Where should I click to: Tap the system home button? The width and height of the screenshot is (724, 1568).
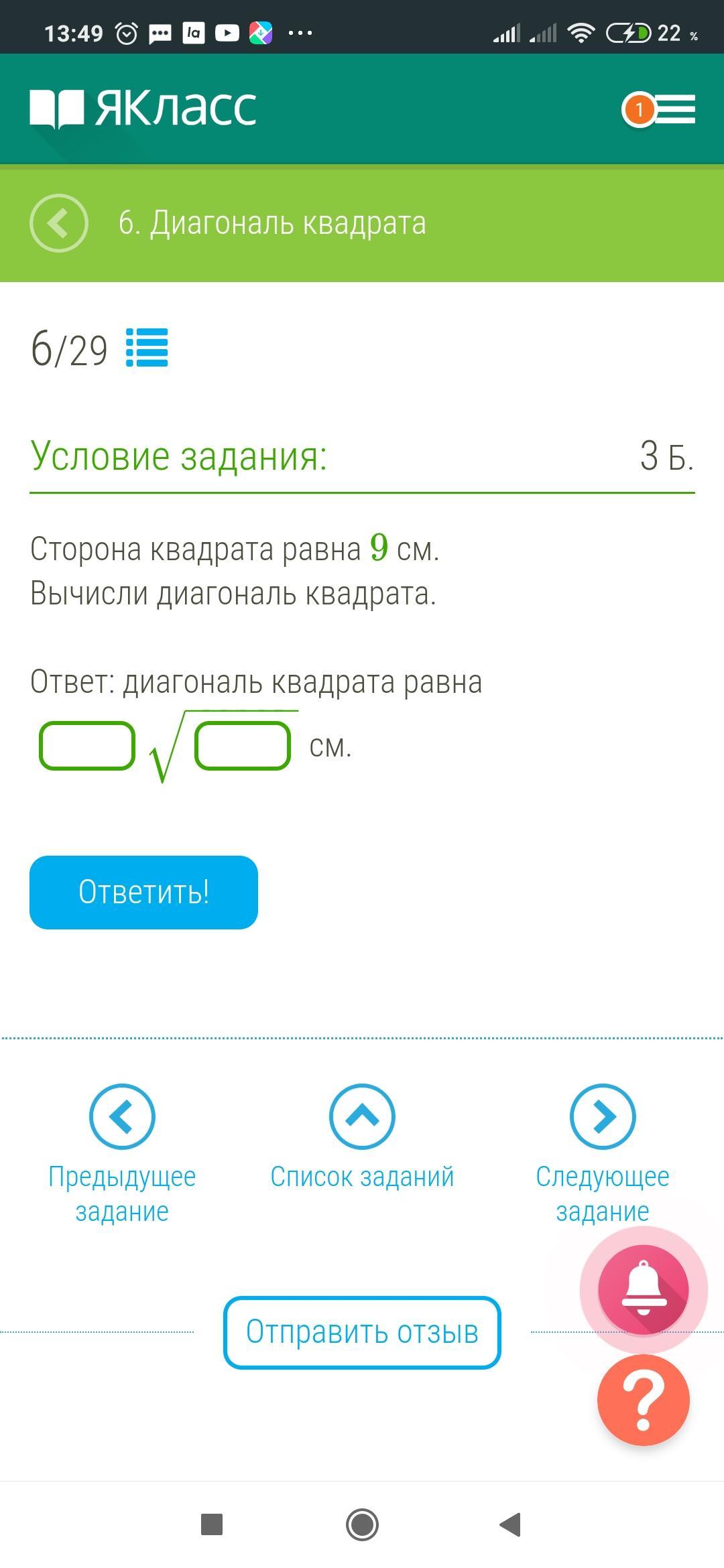click(362, 1524)
